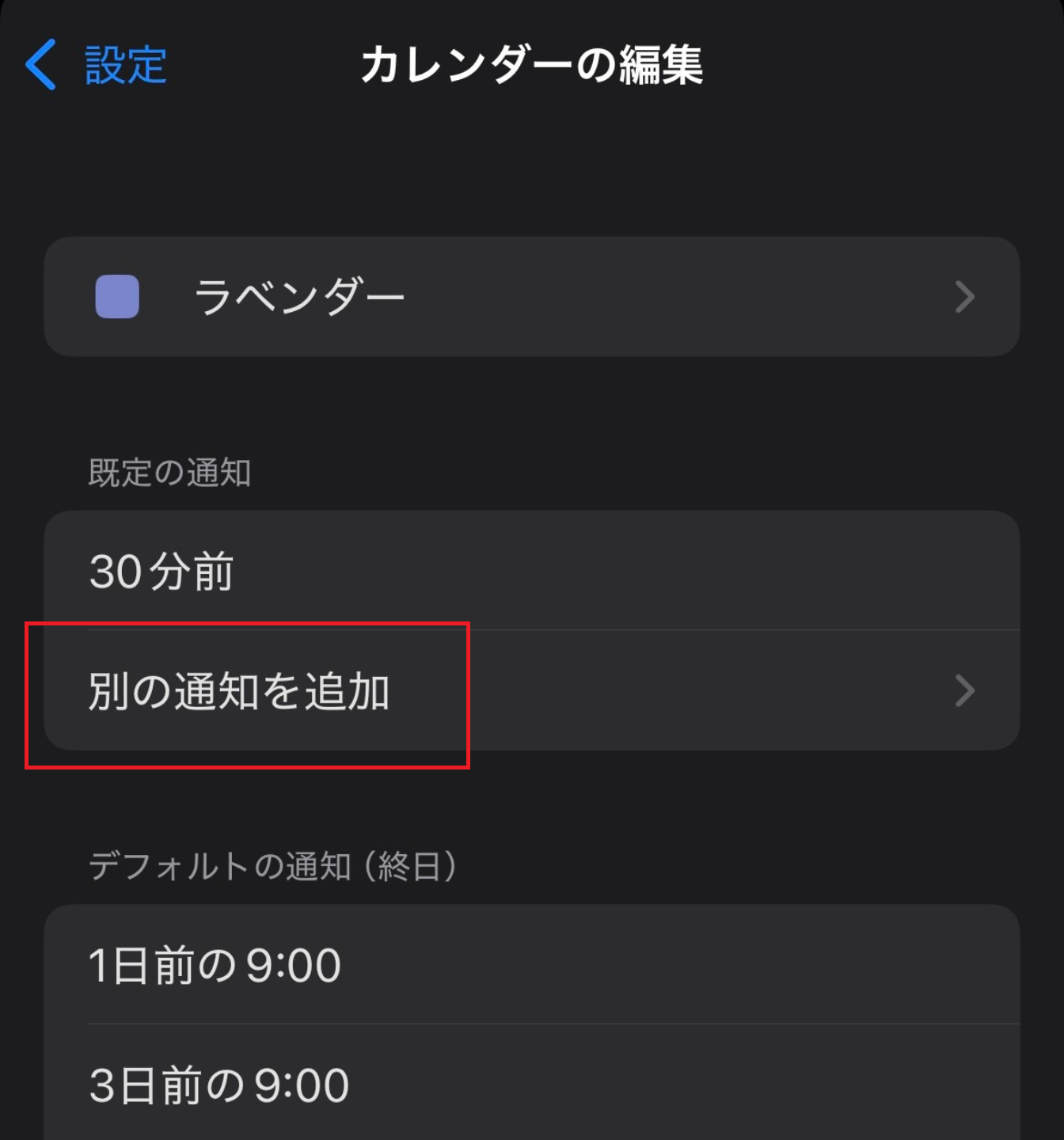Image resolution: width=1064 pixels, height=1140 pixels.
Task: Open the 1日前の9:00 all-day notification
Action: tap(530, 965)
